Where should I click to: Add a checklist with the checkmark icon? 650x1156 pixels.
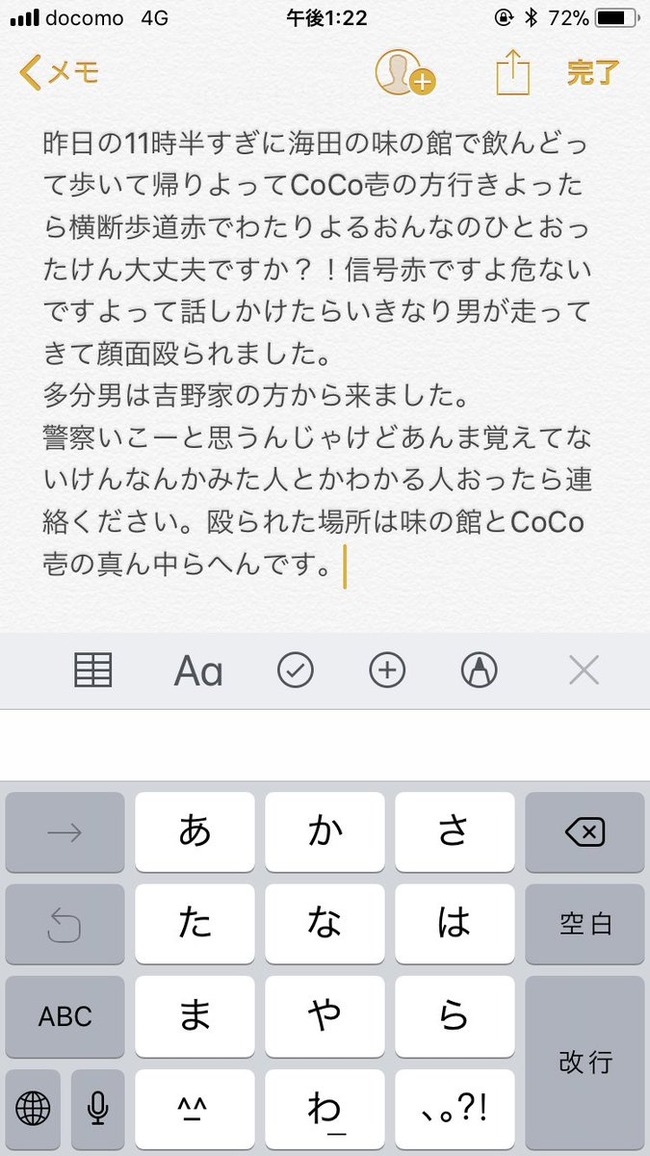(x=295, y=671)
